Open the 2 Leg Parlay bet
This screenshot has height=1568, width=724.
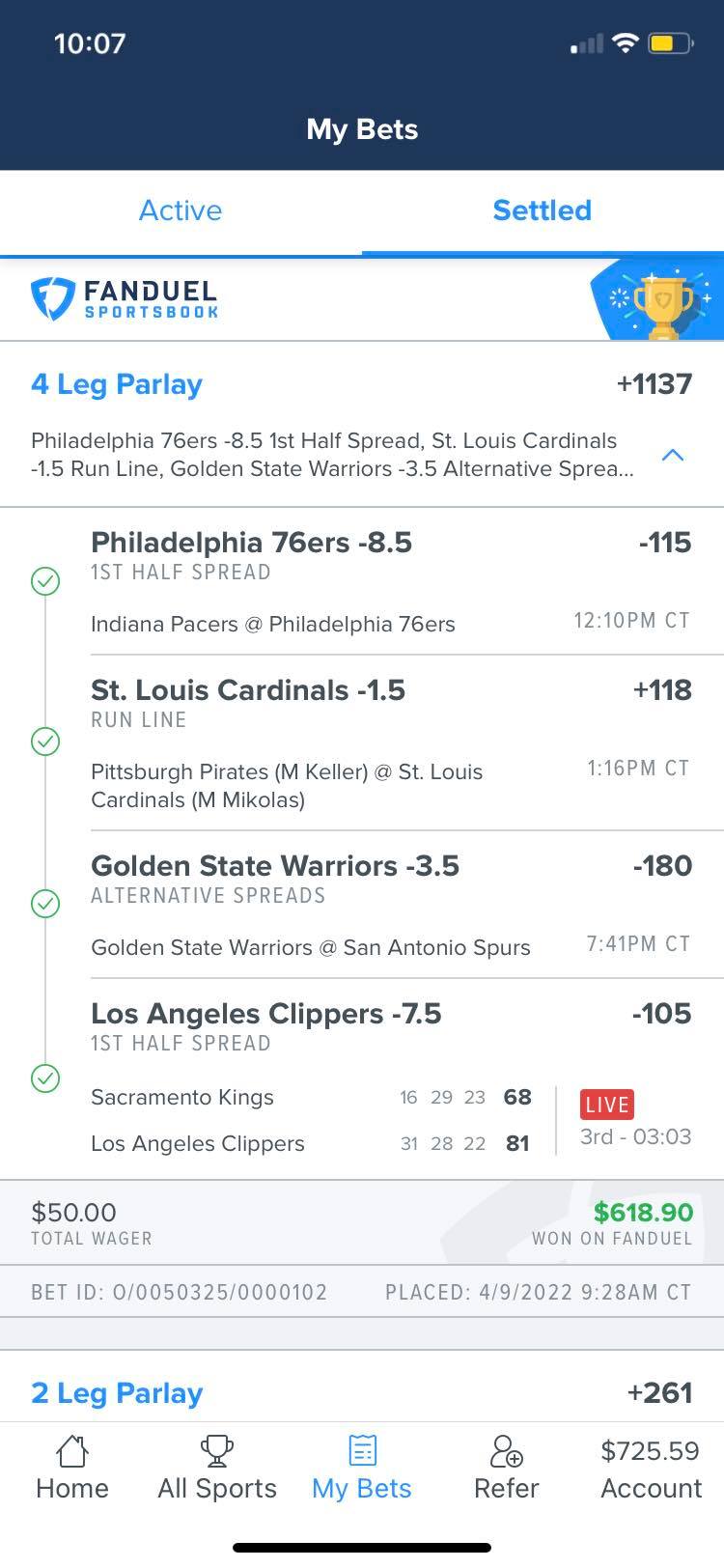pos(362,1392)
